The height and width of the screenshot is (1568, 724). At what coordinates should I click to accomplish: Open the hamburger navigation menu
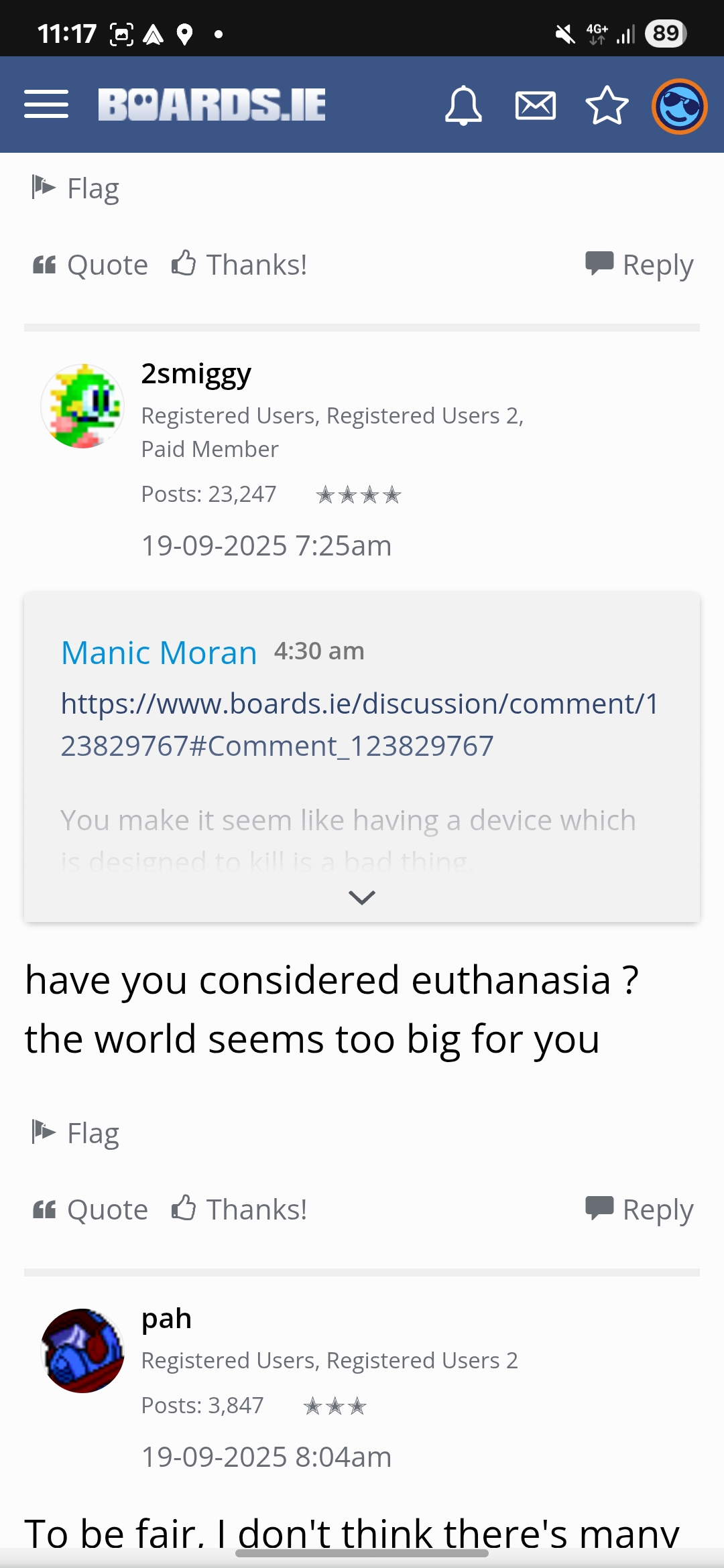tap(46, 105)
